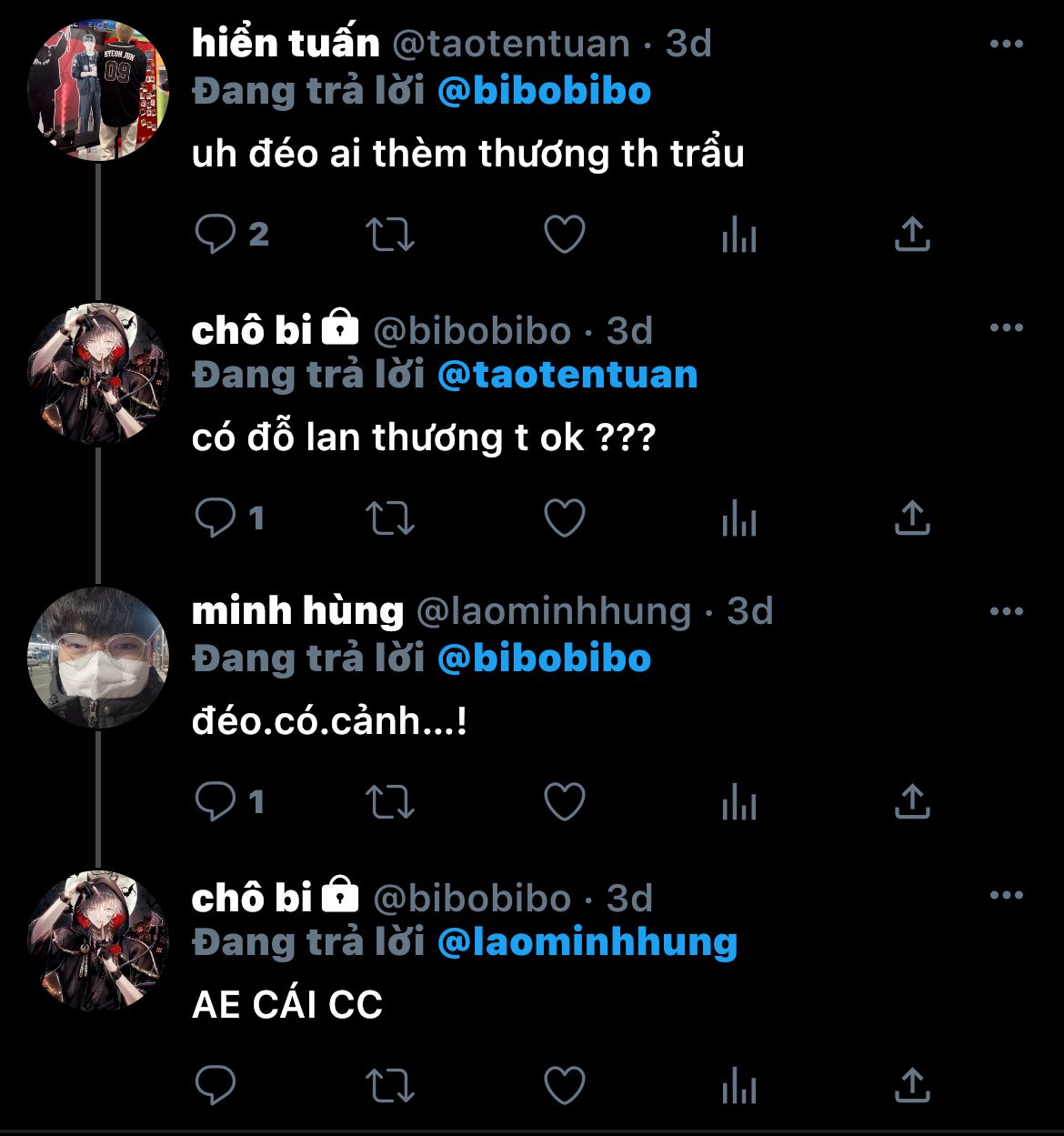Open the @laominhhung mention link
This screenshot has height=1136, width=1064.
click(x=587, y=942)
